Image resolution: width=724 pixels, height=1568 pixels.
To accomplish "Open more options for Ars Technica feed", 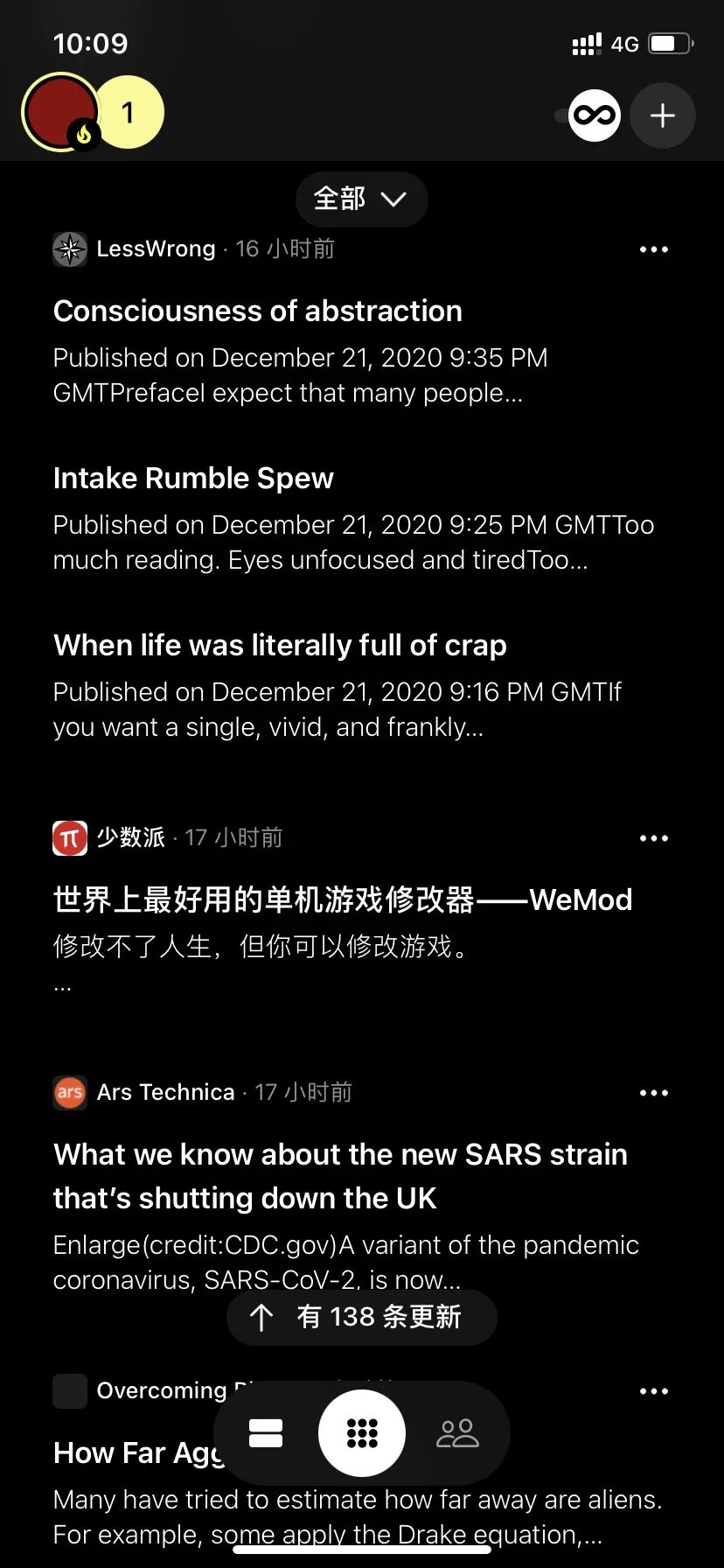I will (654, 1093).
